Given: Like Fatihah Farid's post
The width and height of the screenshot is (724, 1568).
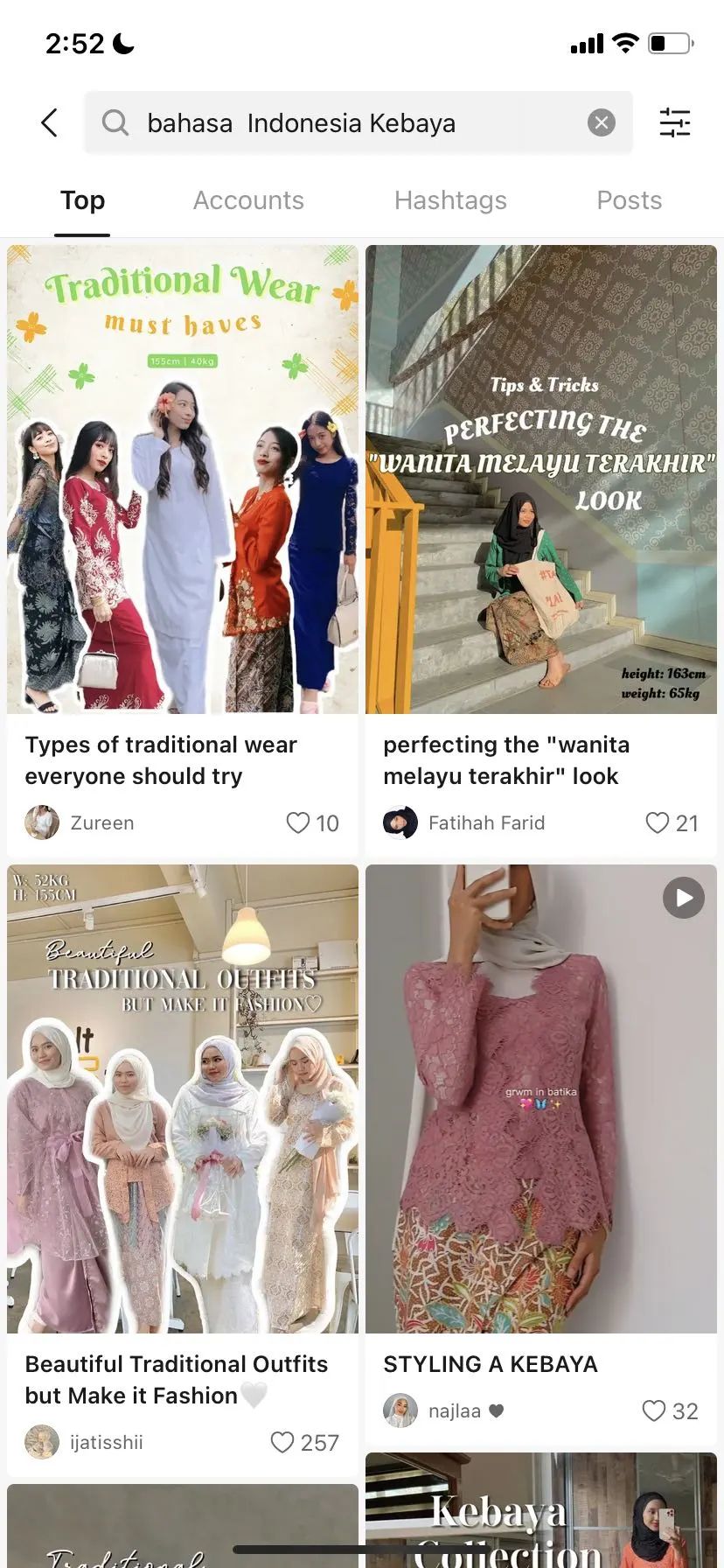Looking at the screenshot, I should tap(658, 822).
